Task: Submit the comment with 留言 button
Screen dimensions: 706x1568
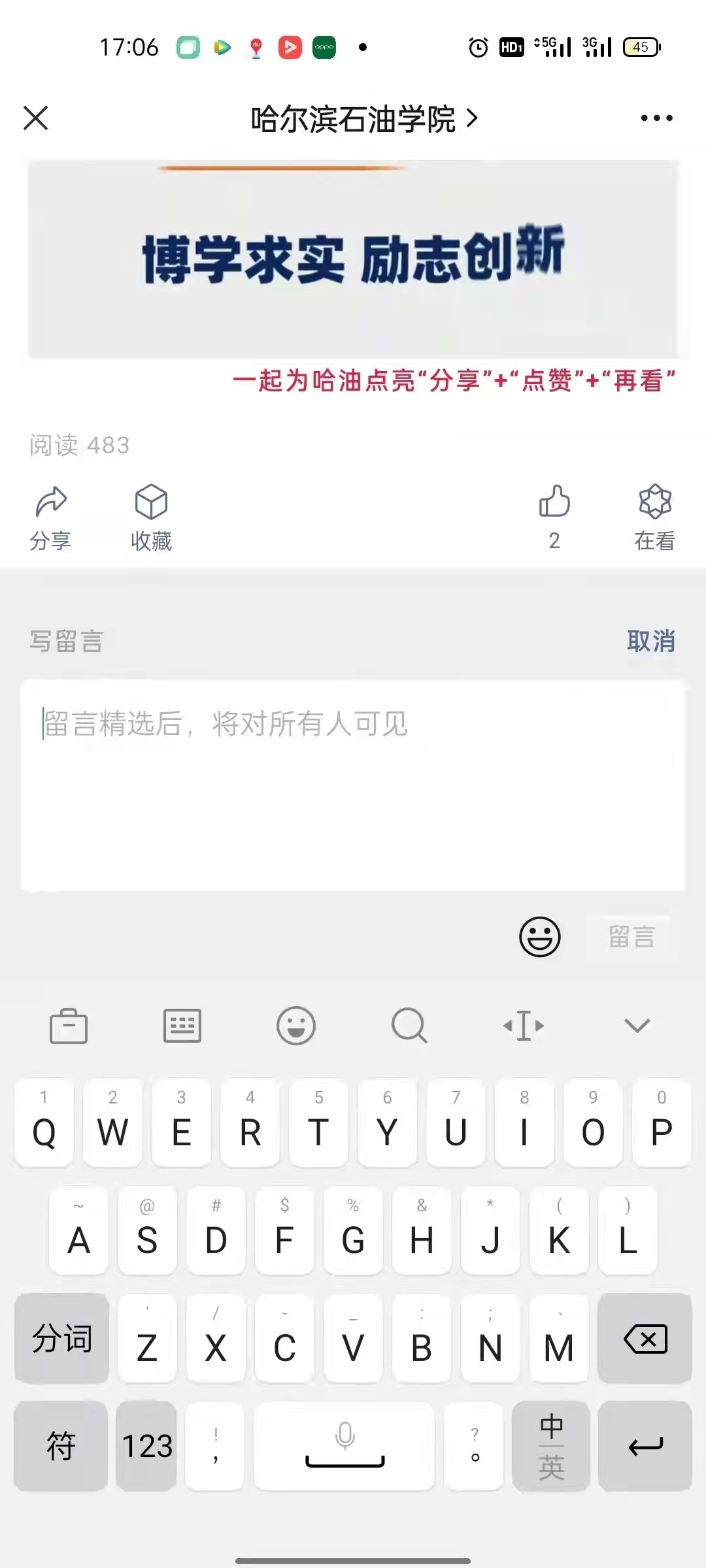Action: pos(631,937)
